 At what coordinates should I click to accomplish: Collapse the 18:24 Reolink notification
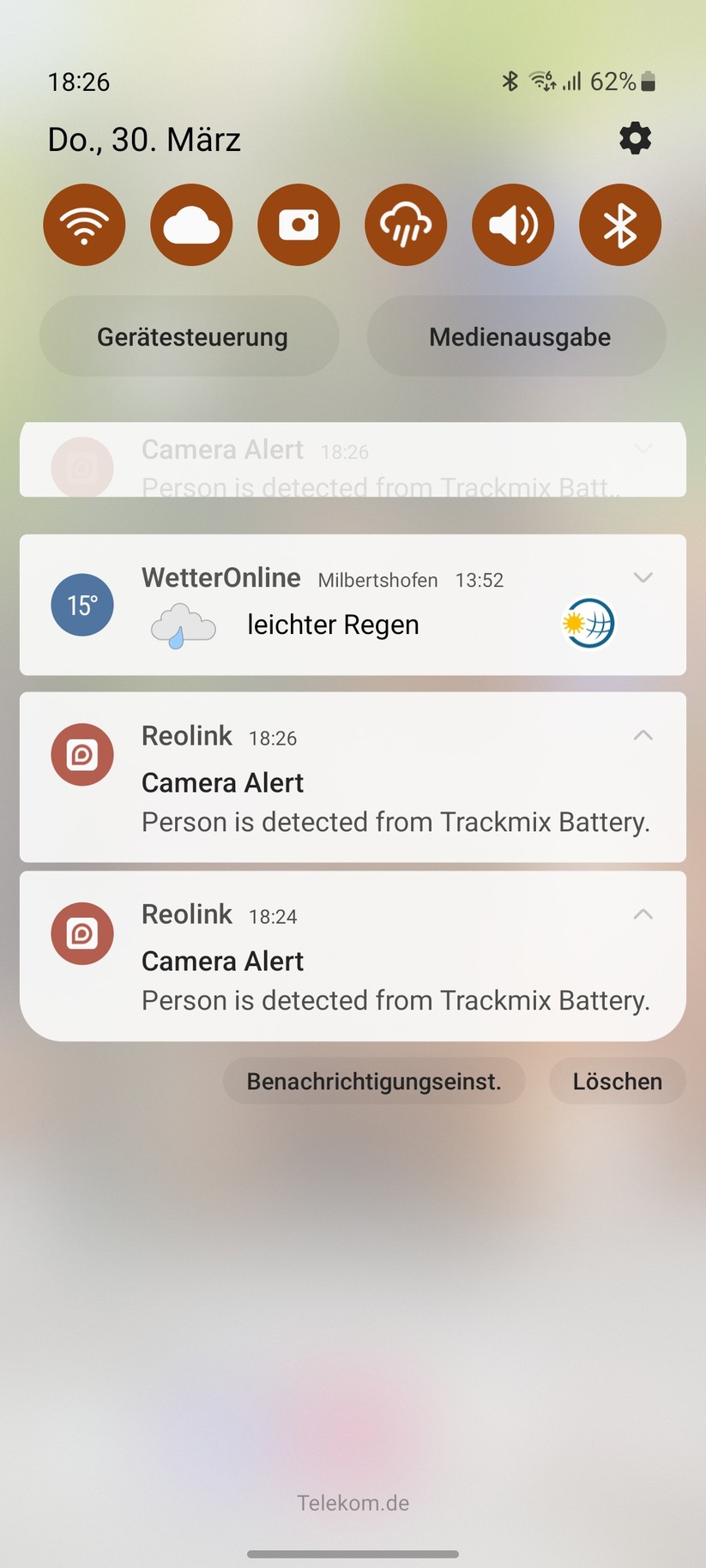point(643,914)
